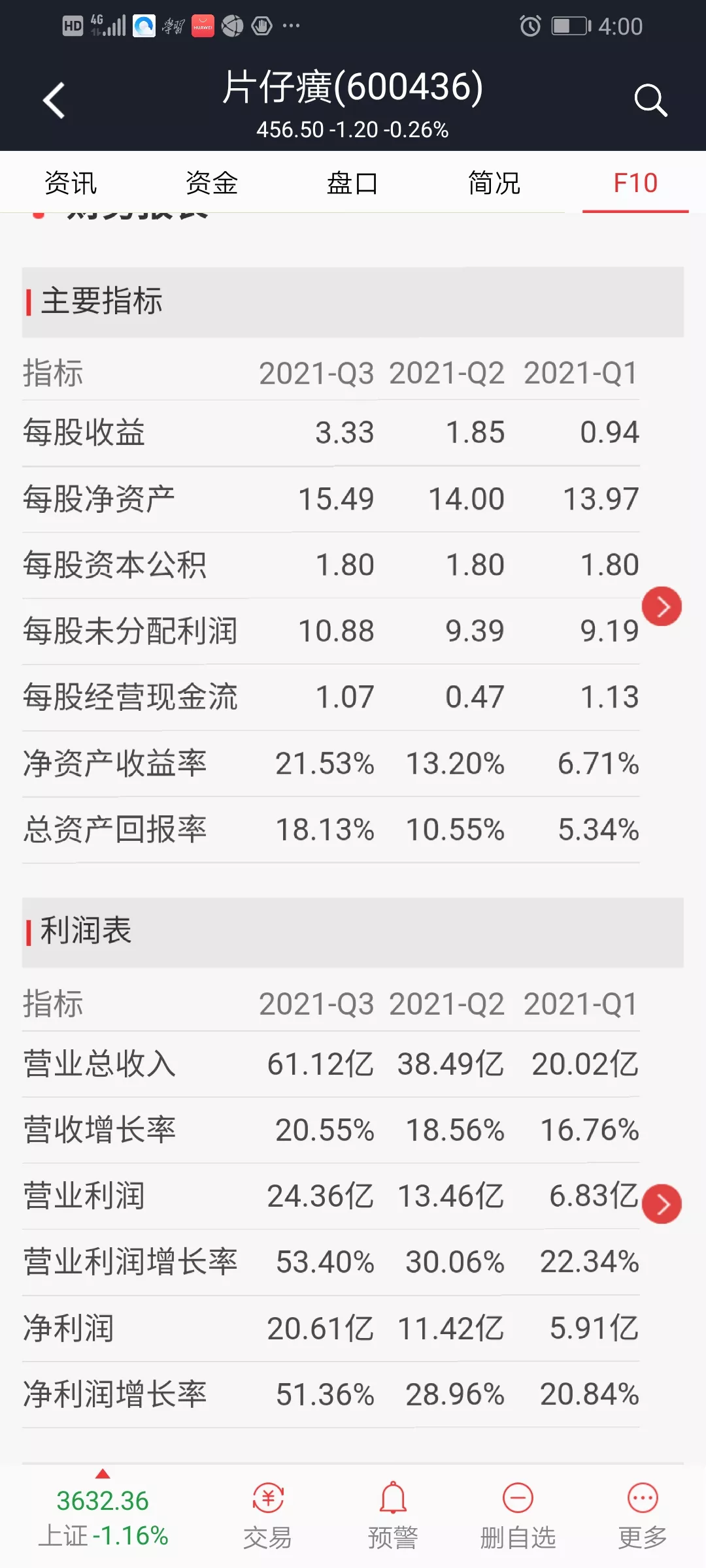This screenshot has height=1568, width=706.
Task: Go back from the 片仔癀 stock page
Action: [x=54, y=101]
